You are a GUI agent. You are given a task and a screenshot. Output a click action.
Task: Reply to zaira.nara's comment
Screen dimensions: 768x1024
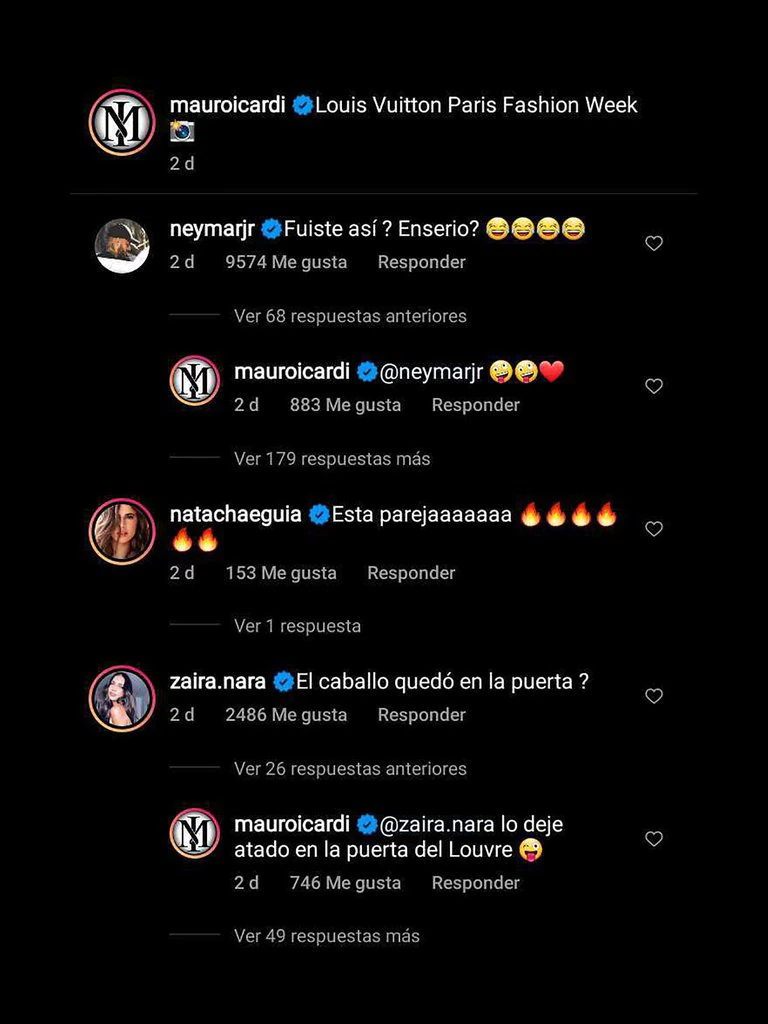pyautogui.click(x=421, y=715)
